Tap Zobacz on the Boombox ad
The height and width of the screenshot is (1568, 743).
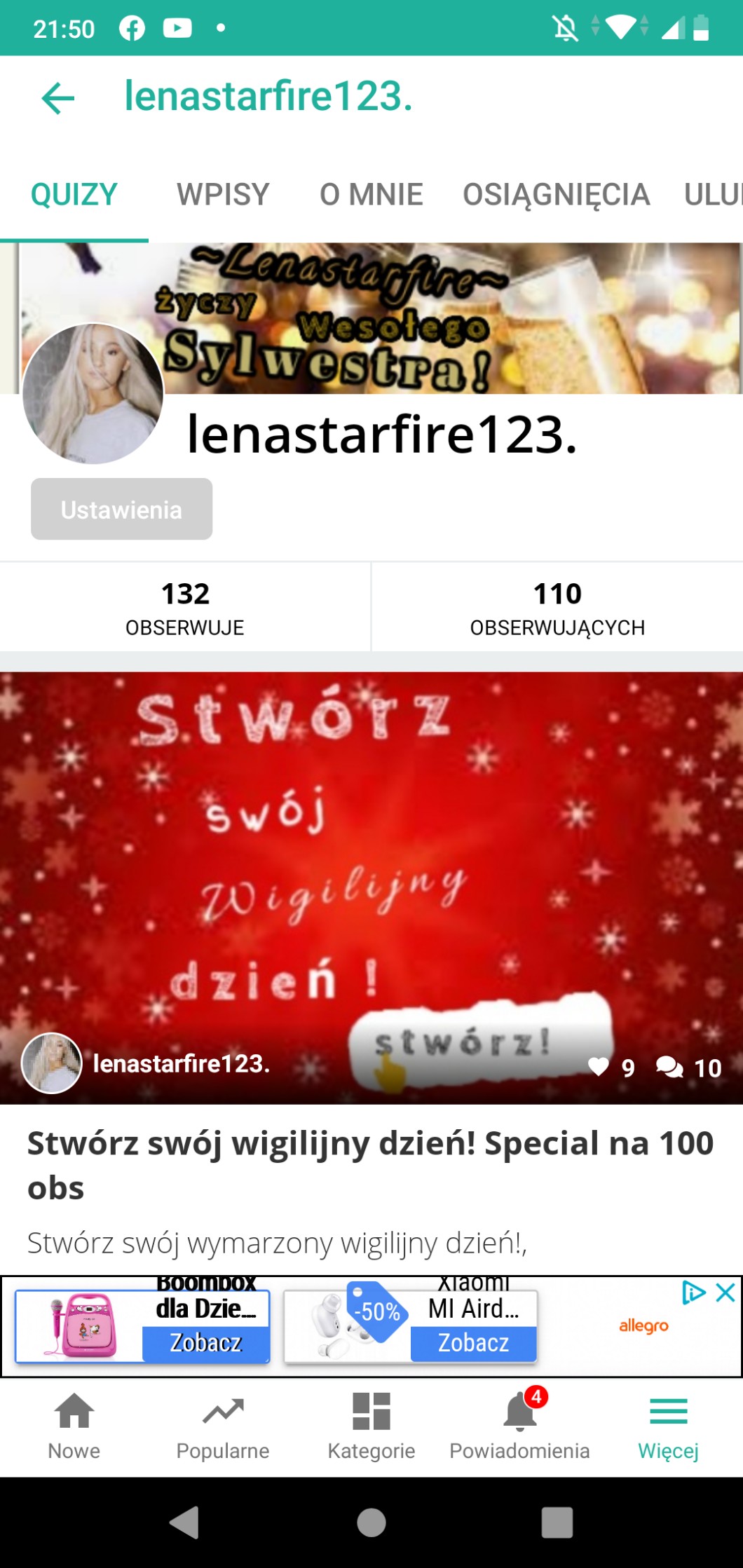point(205,1342)
